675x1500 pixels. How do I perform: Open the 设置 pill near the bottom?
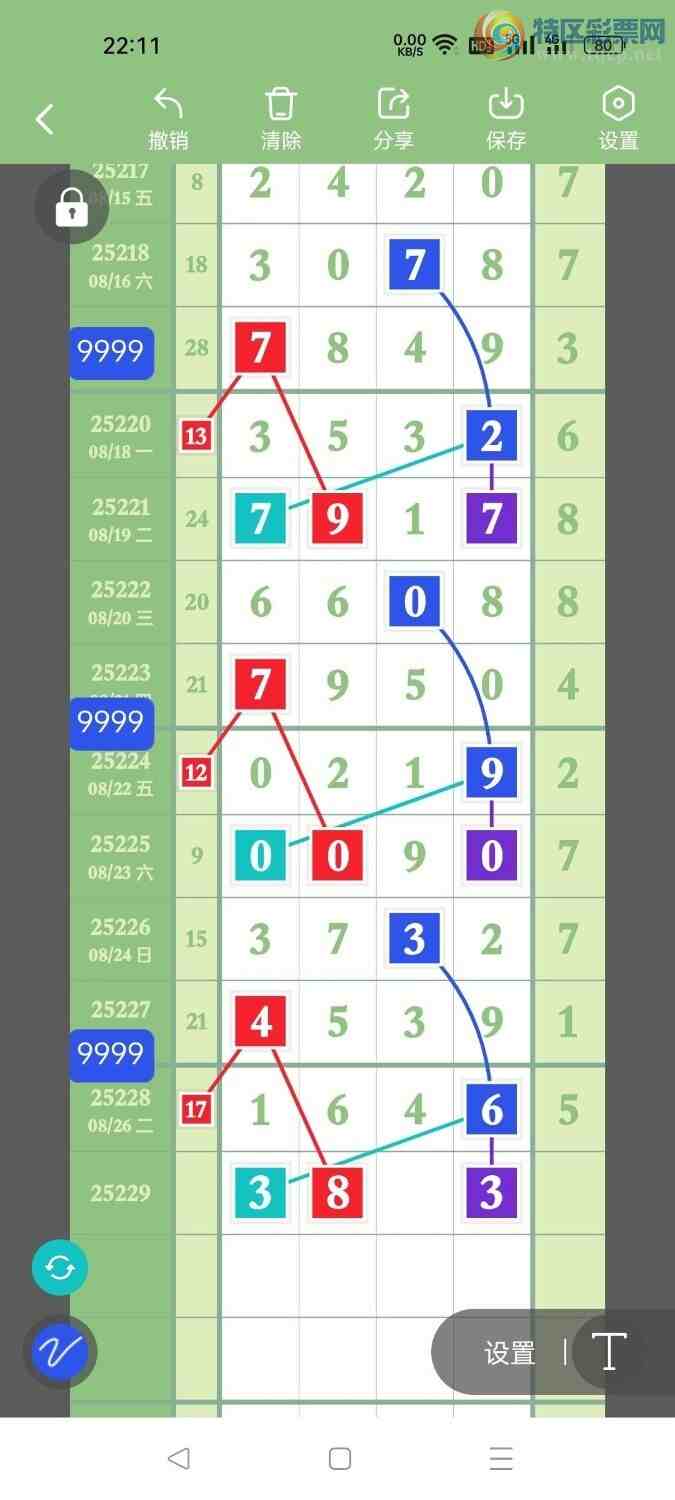(x=510, y=1353)
